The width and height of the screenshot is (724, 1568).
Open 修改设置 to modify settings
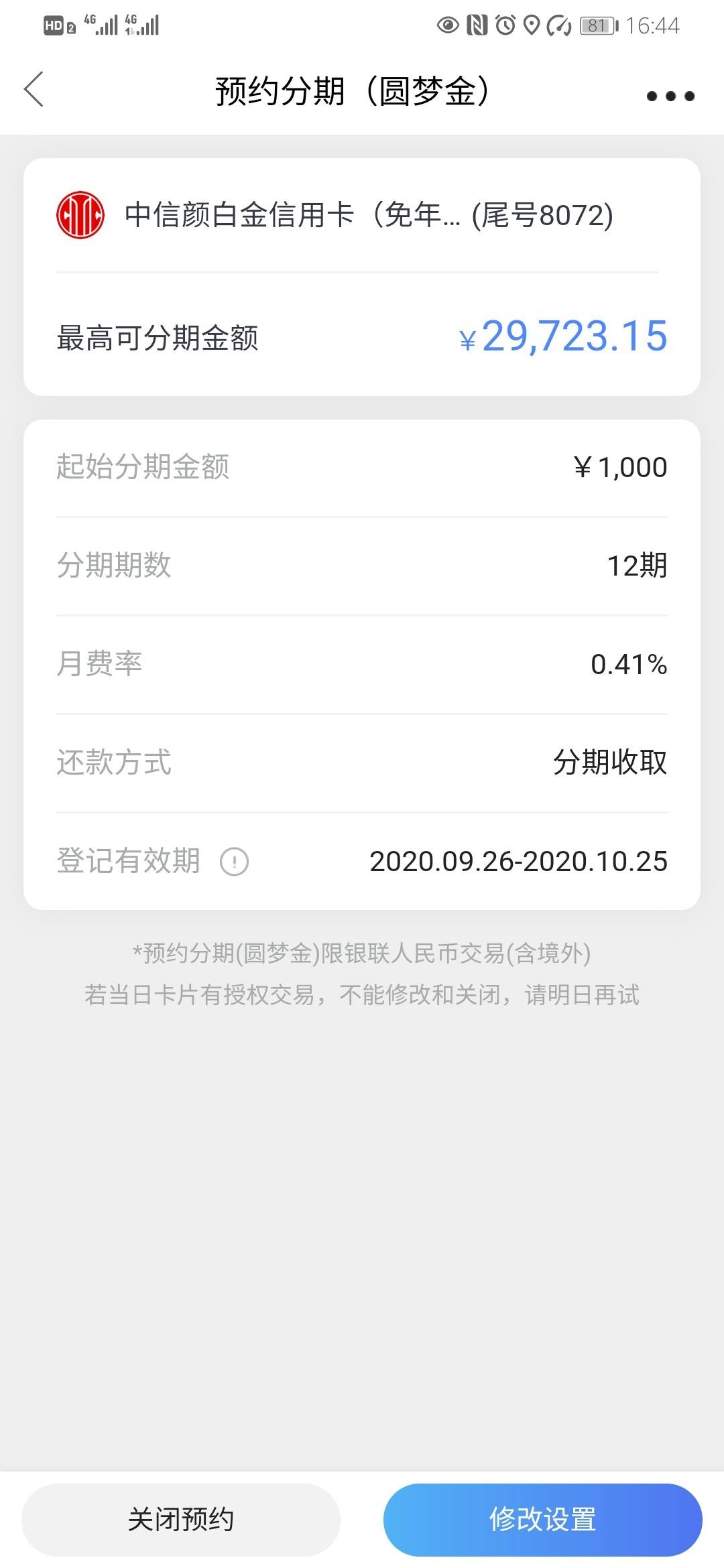(543, 1520)
